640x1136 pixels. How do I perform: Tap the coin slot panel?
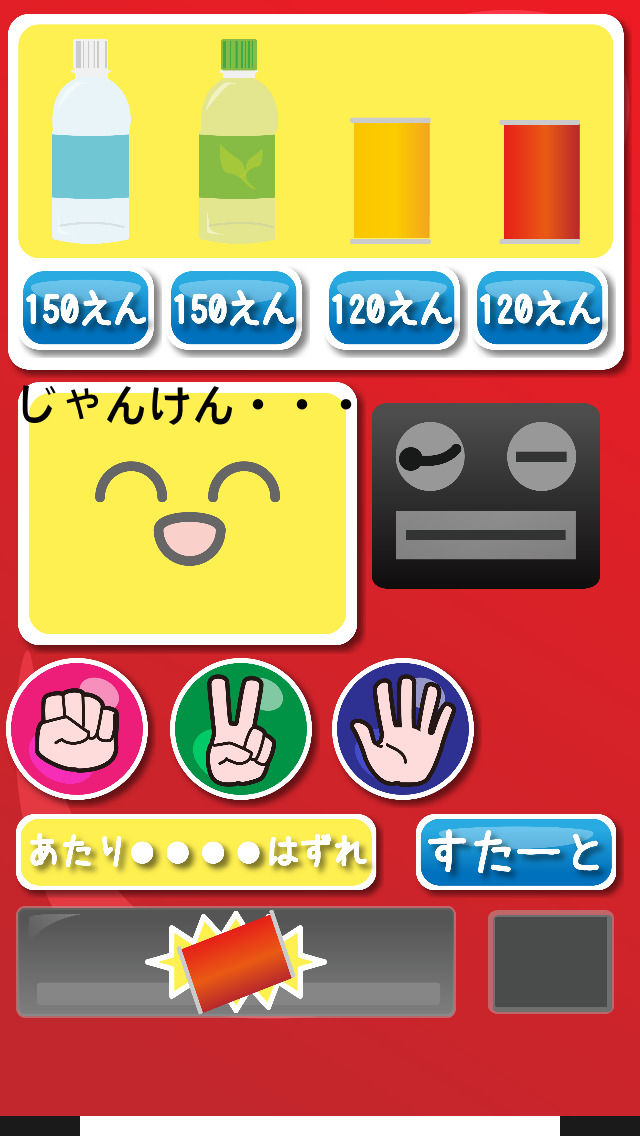pos(485,496)
